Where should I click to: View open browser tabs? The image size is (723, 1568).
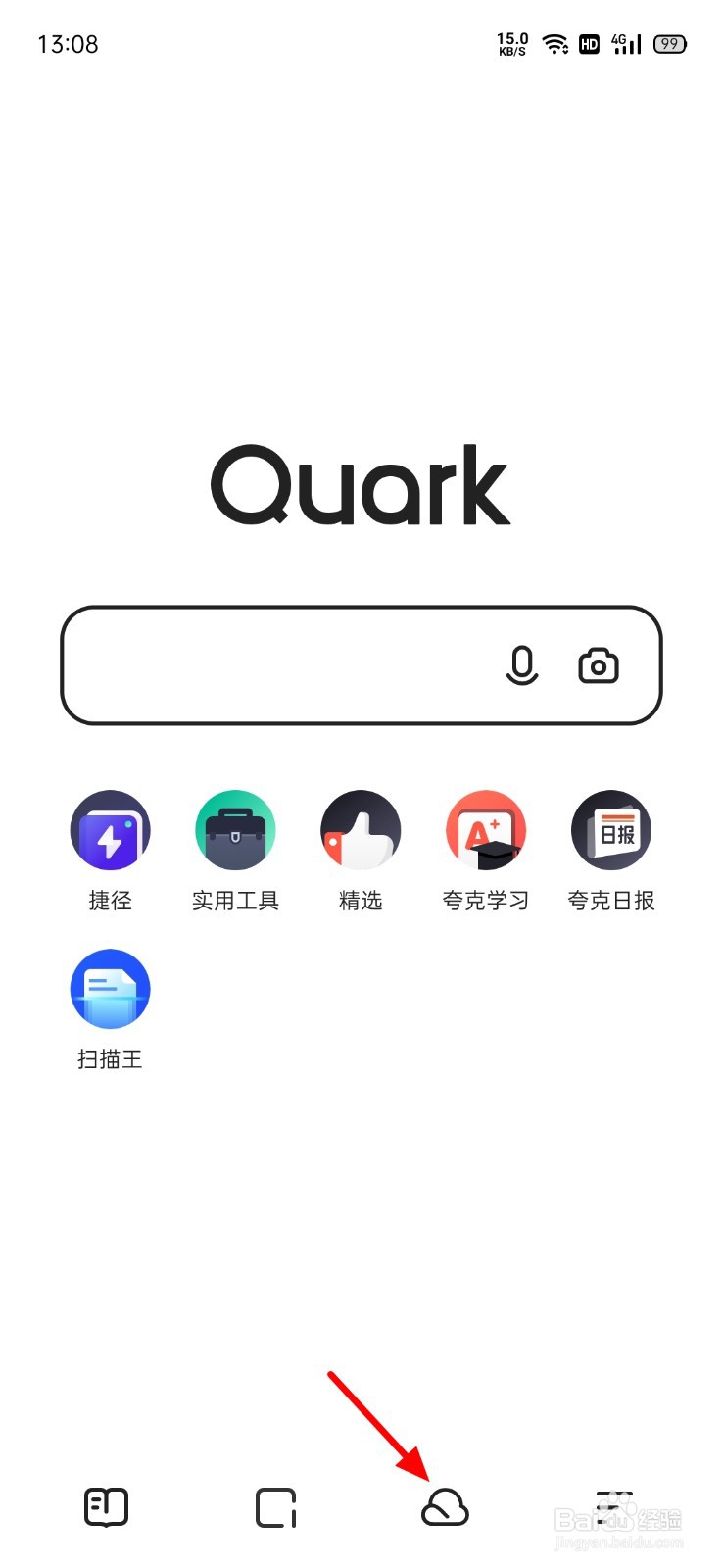275,1506
